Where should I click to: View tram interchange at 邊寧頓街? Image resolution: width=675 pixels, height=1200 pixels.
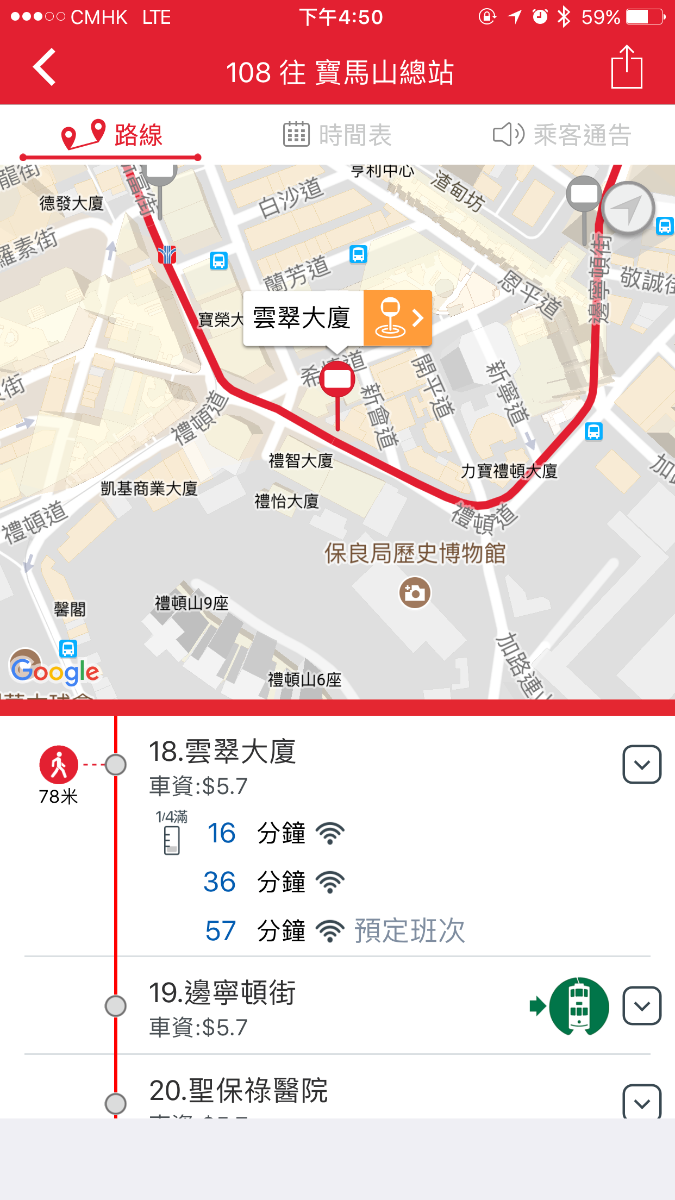[578, 1006]
